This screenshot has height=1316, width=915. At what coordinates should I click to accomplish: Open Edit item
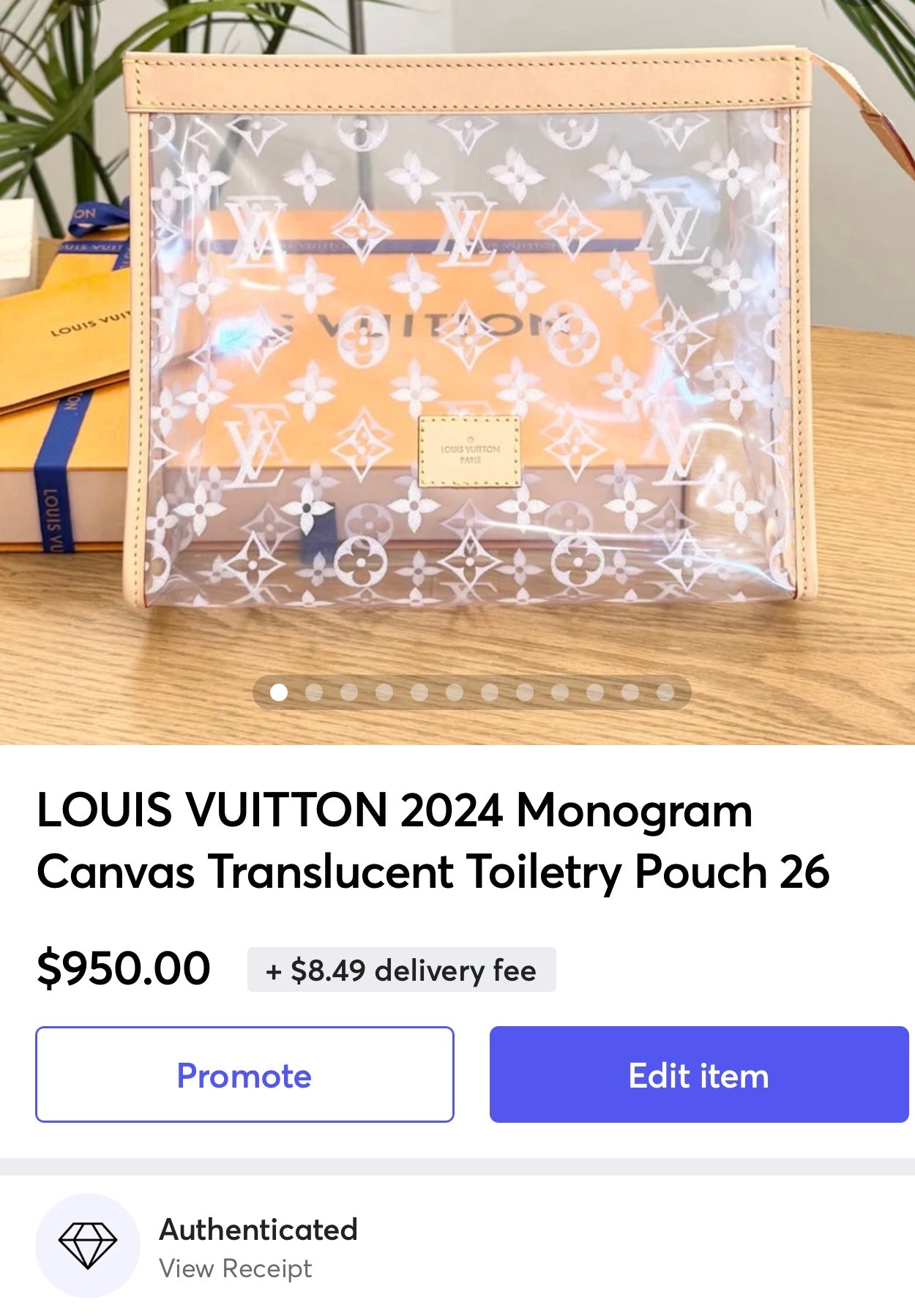click(x=698, y=1074)
